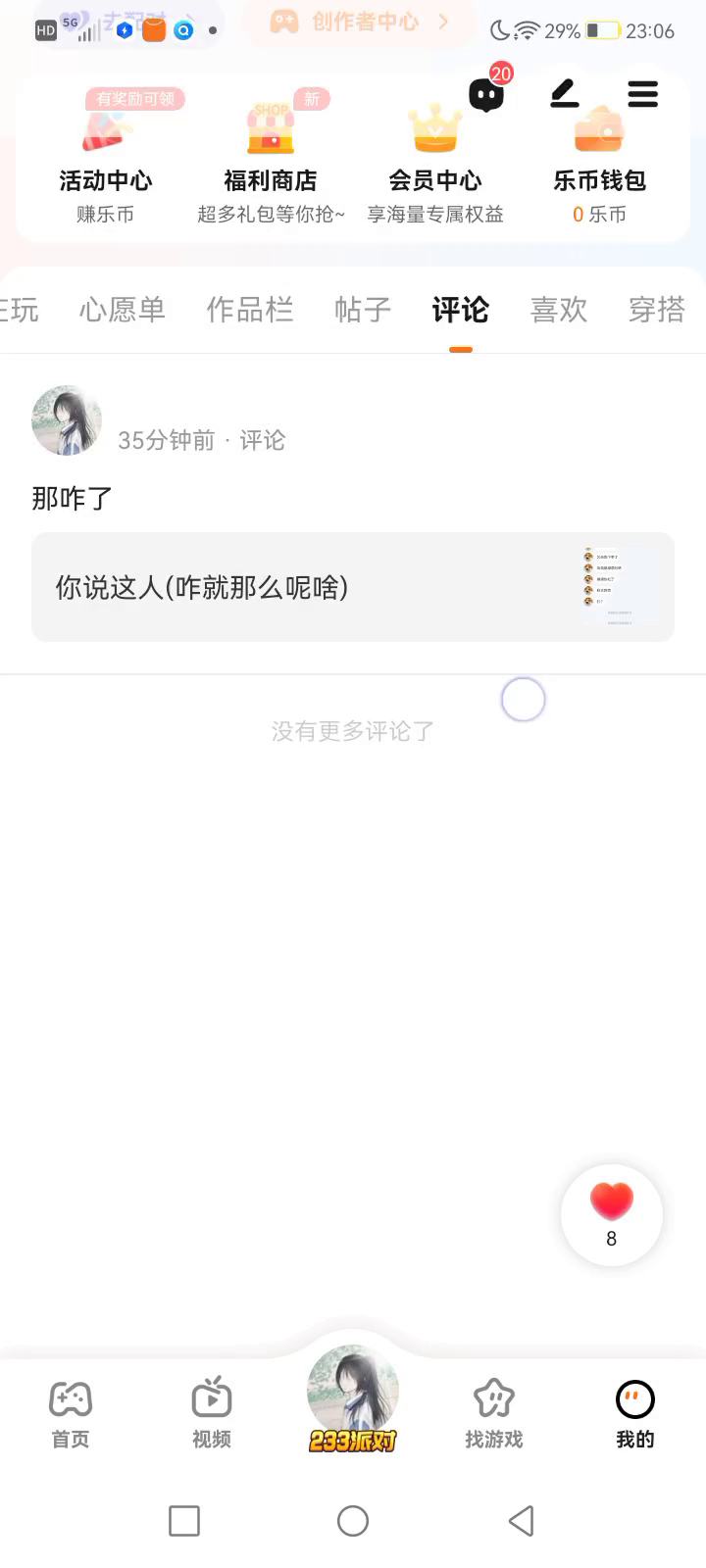This screenshot has width=706, height=1568.
Task: Tap the system back button
Action: coord(521,1521)
